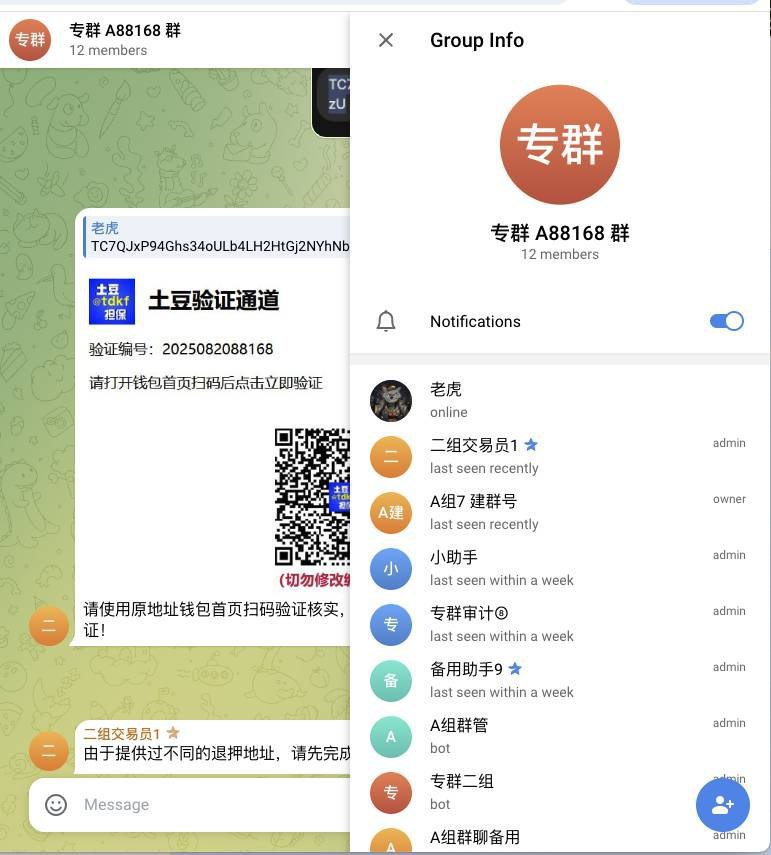Open the 专群 A88168 群 chat header

tap(125, 39)
